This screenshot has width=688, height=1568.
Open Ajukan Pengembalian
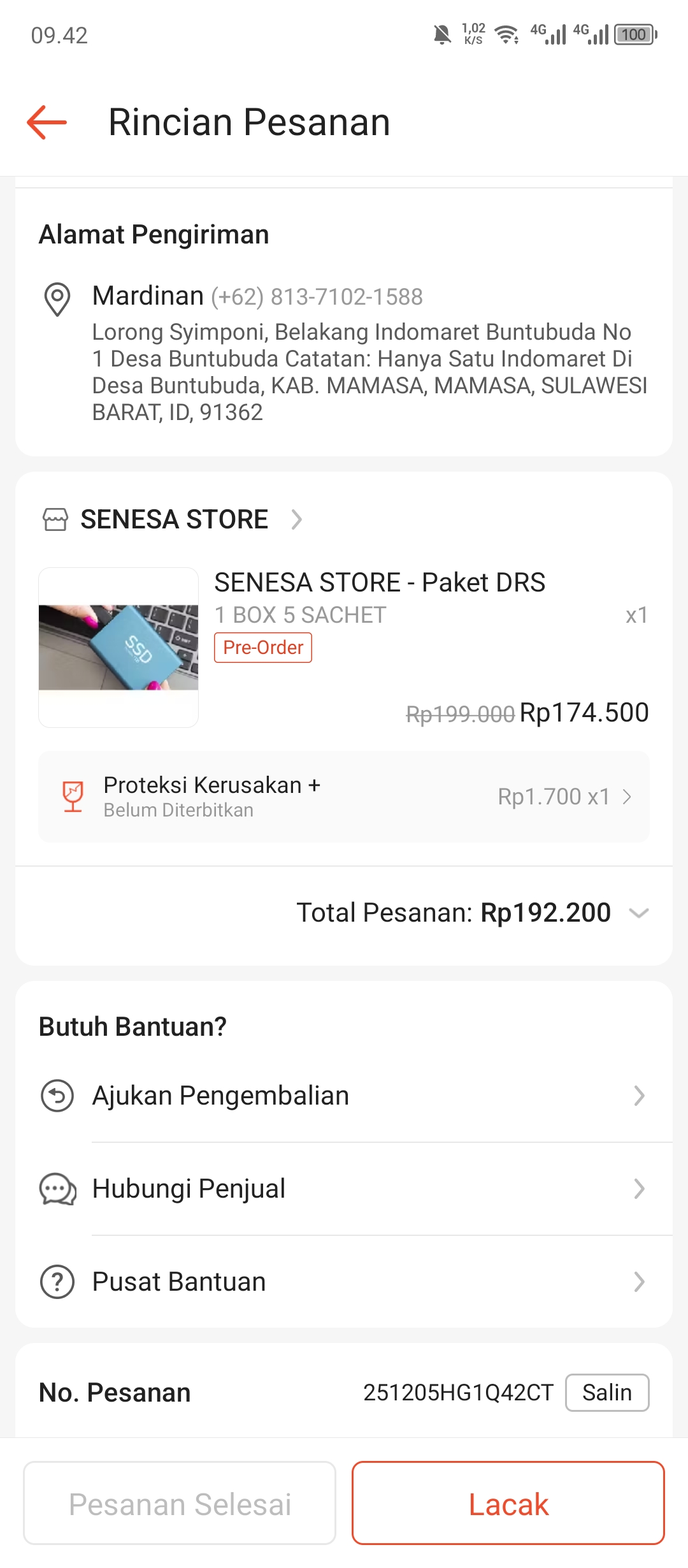pyautogui.click(x=344, y=1096)
